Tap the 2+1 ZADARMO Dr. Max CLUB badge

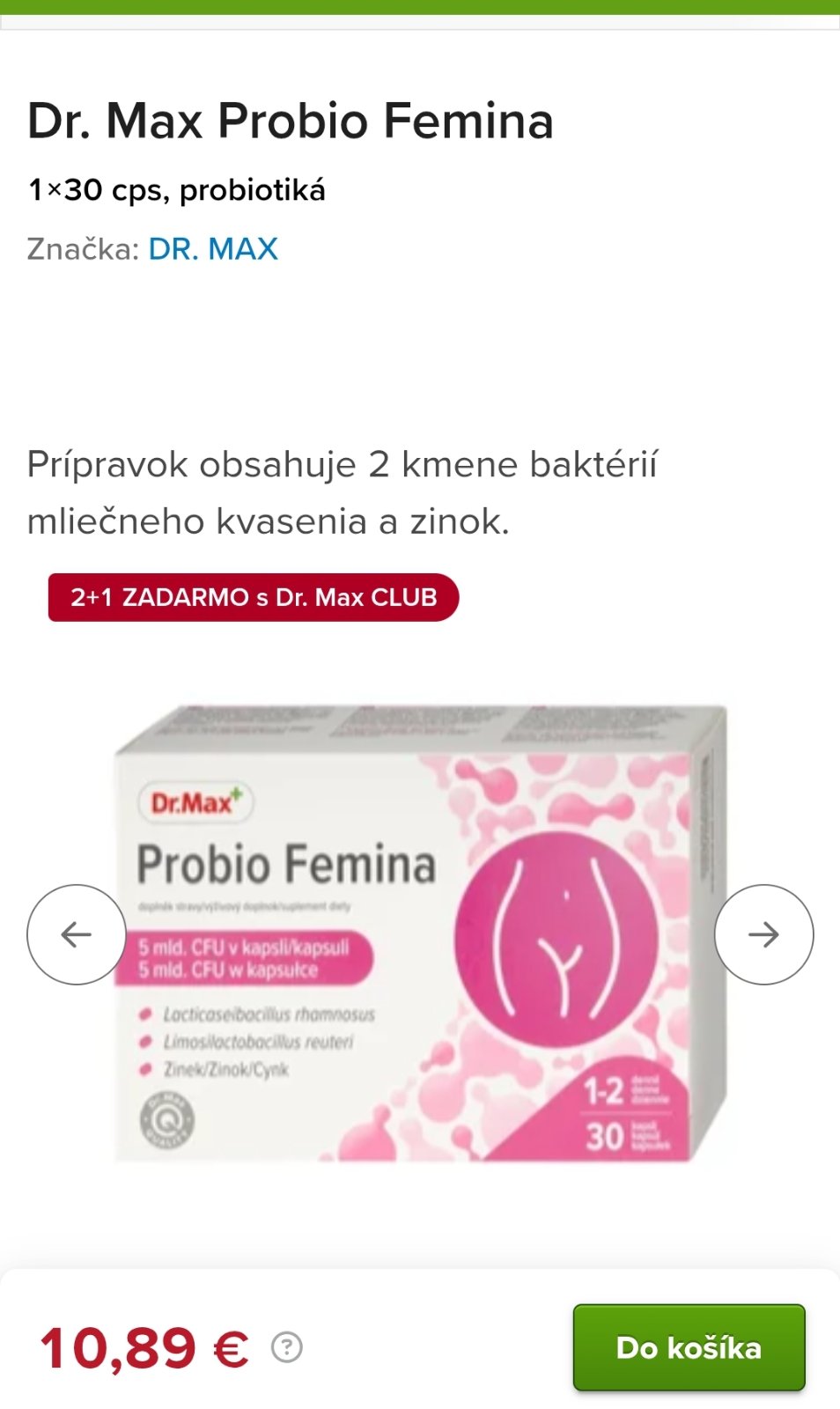pyautogui.click(x=254, y=597)
